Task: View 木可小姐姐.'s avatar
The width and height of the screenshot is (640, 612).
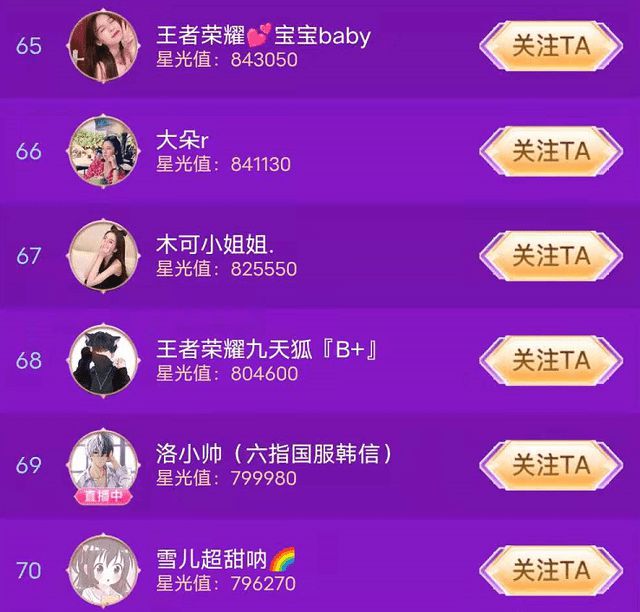Action: coord(103,256)
